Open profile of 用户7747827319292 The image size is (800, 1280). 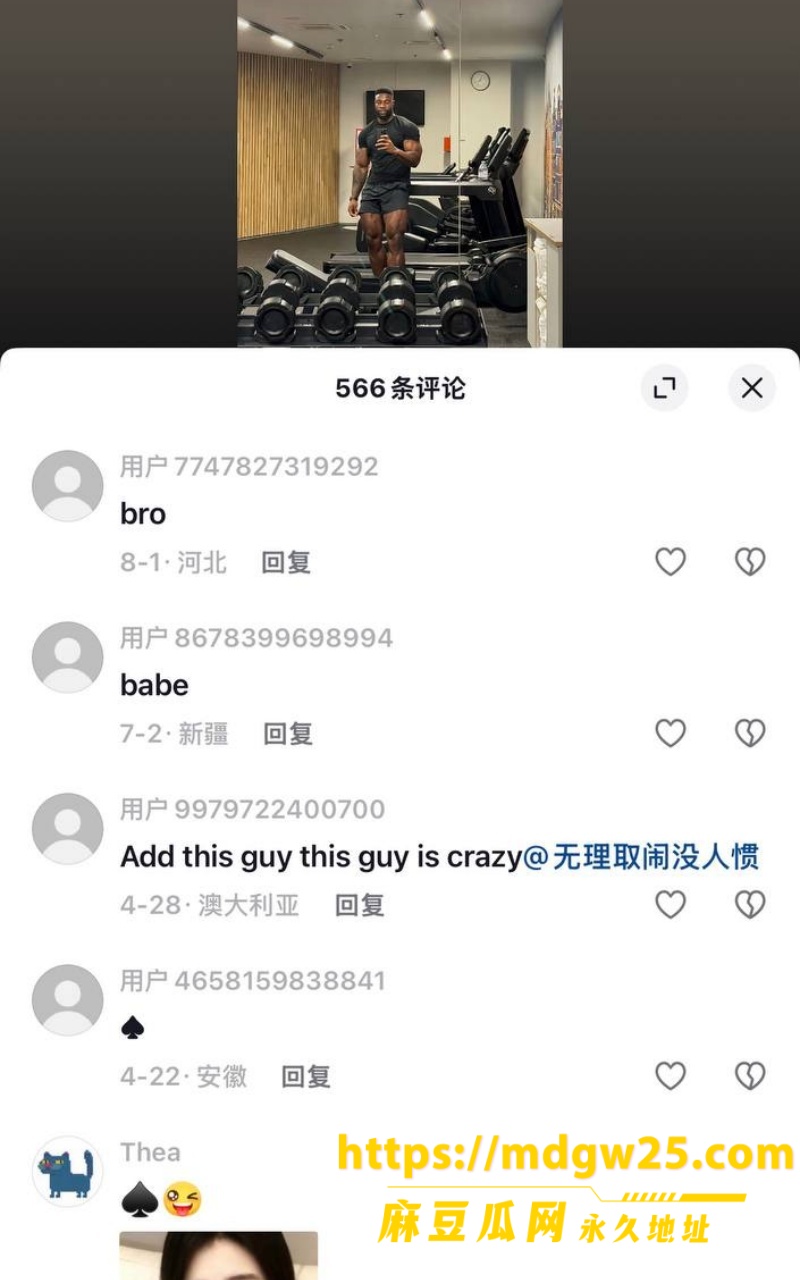(68, 486)
